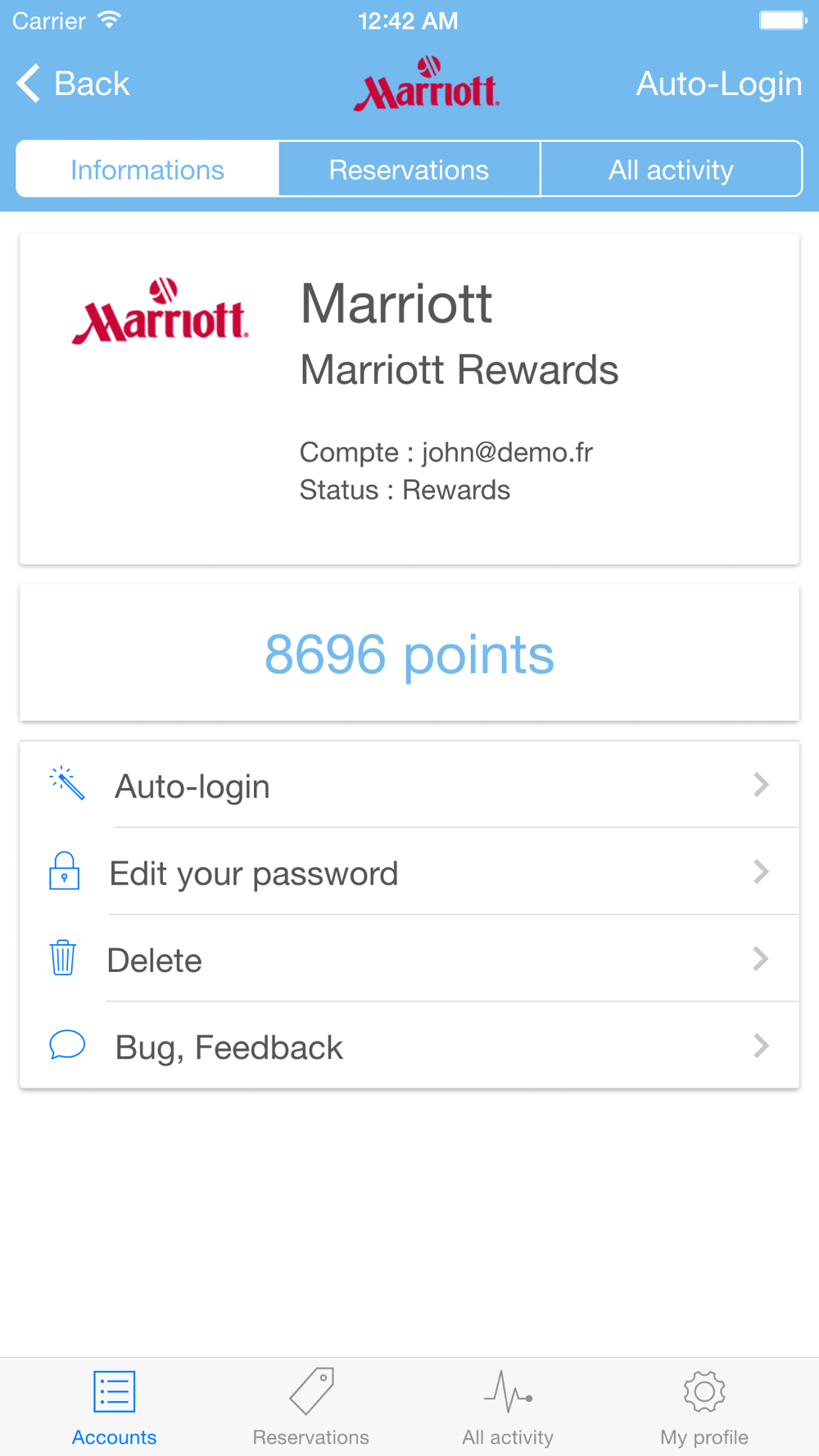Tap Auto-Login in the top bar

point(718,84)
